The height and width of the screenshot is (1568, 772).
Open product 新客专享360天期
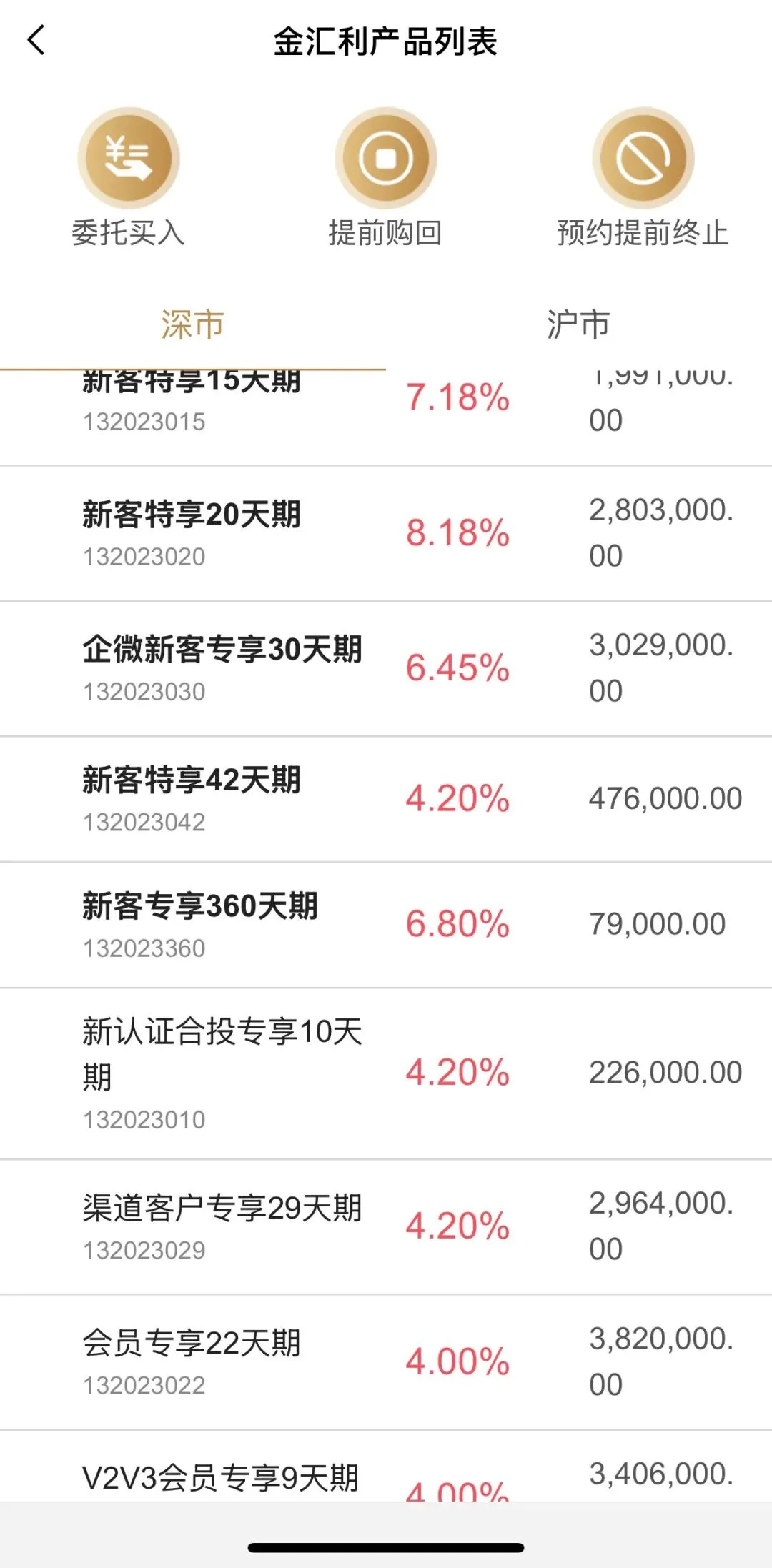pyautogui.click(x=386, y=926)
